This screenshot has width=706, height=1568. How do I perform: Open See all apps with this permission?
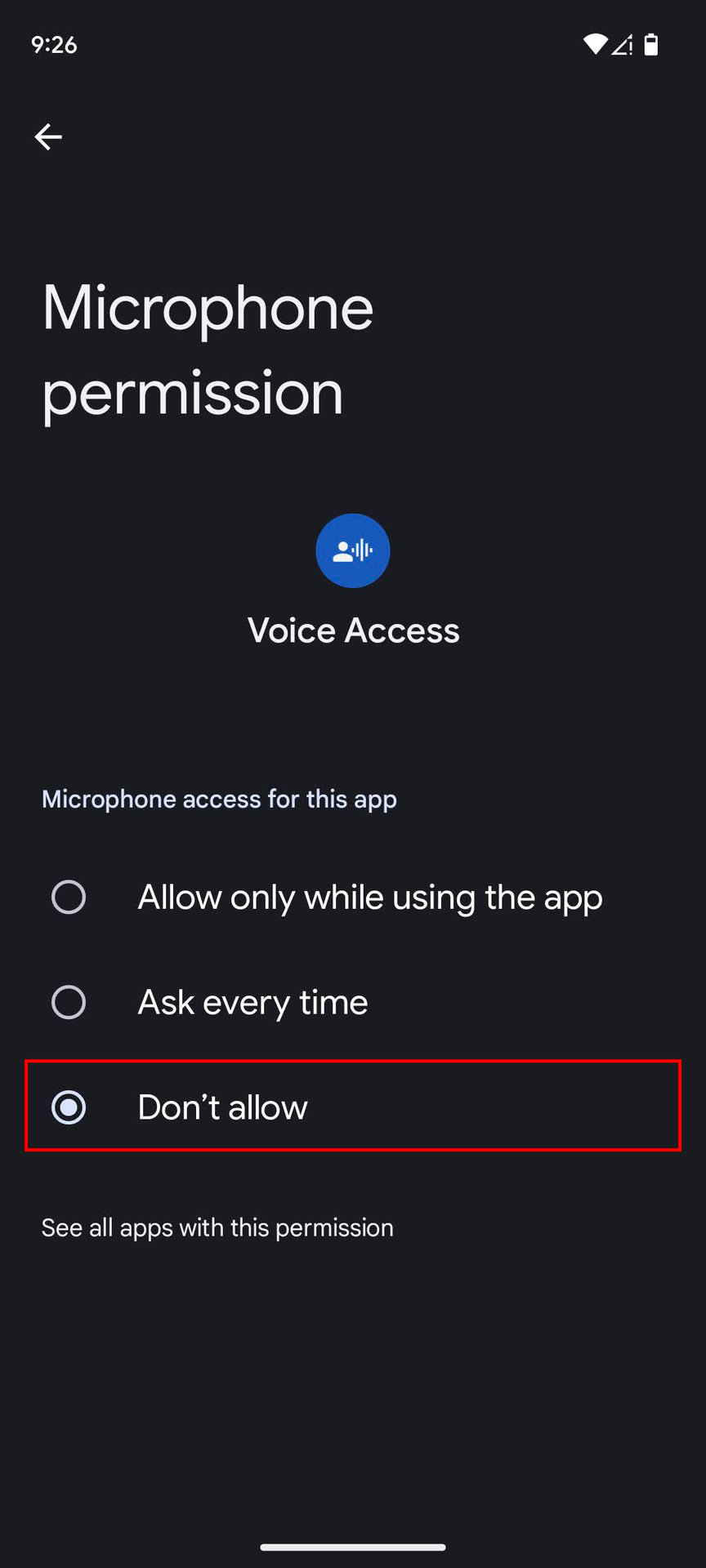click(217, 1227)
